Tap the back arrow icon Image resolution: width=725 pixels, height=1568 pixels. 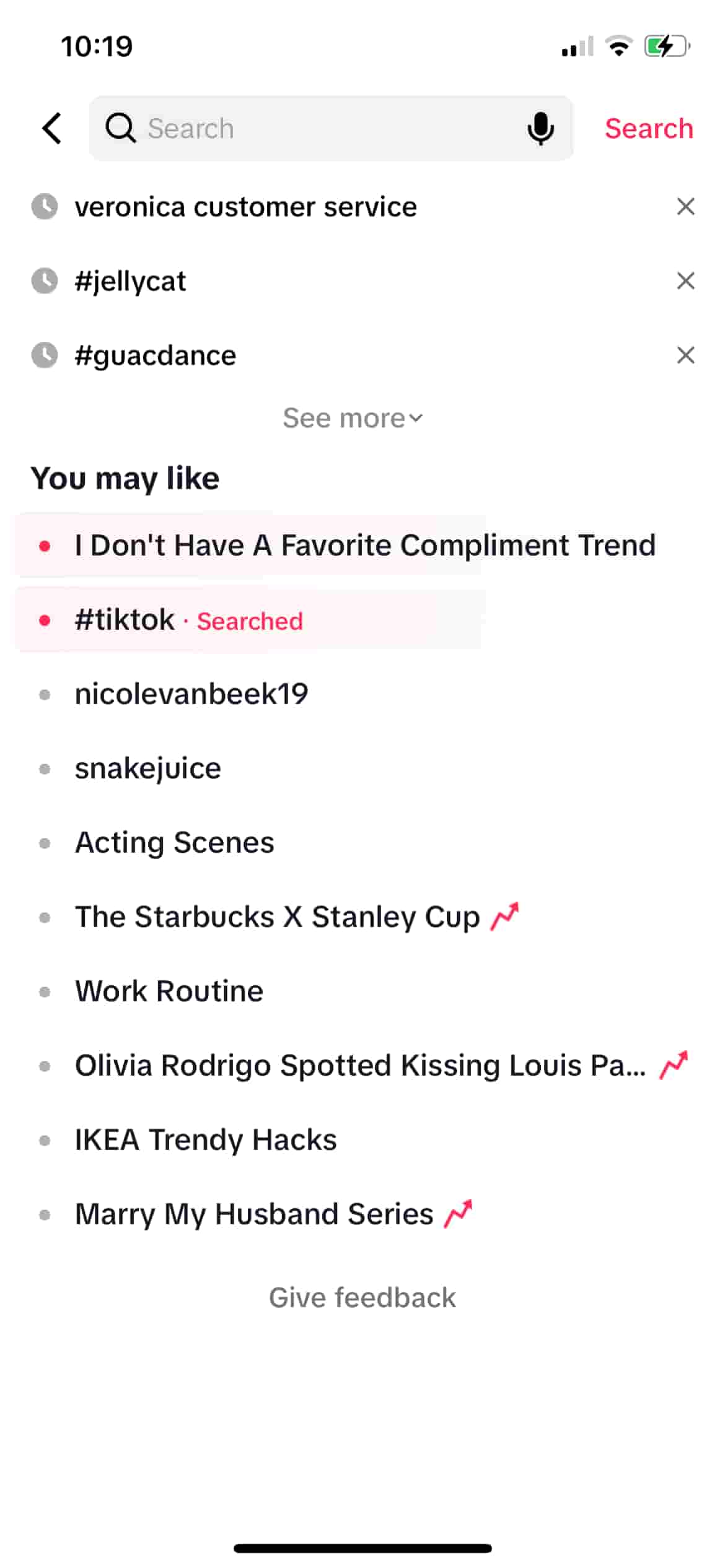pos(51,128)
